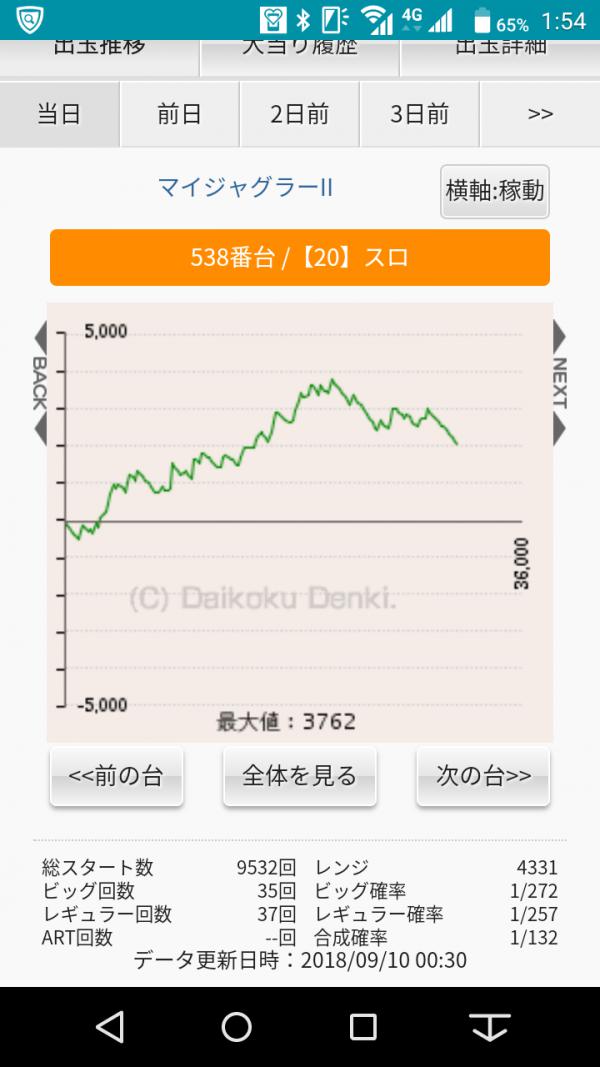
Task: Go to <<前の台 previous machine
Action: click(x=116, y=777)
